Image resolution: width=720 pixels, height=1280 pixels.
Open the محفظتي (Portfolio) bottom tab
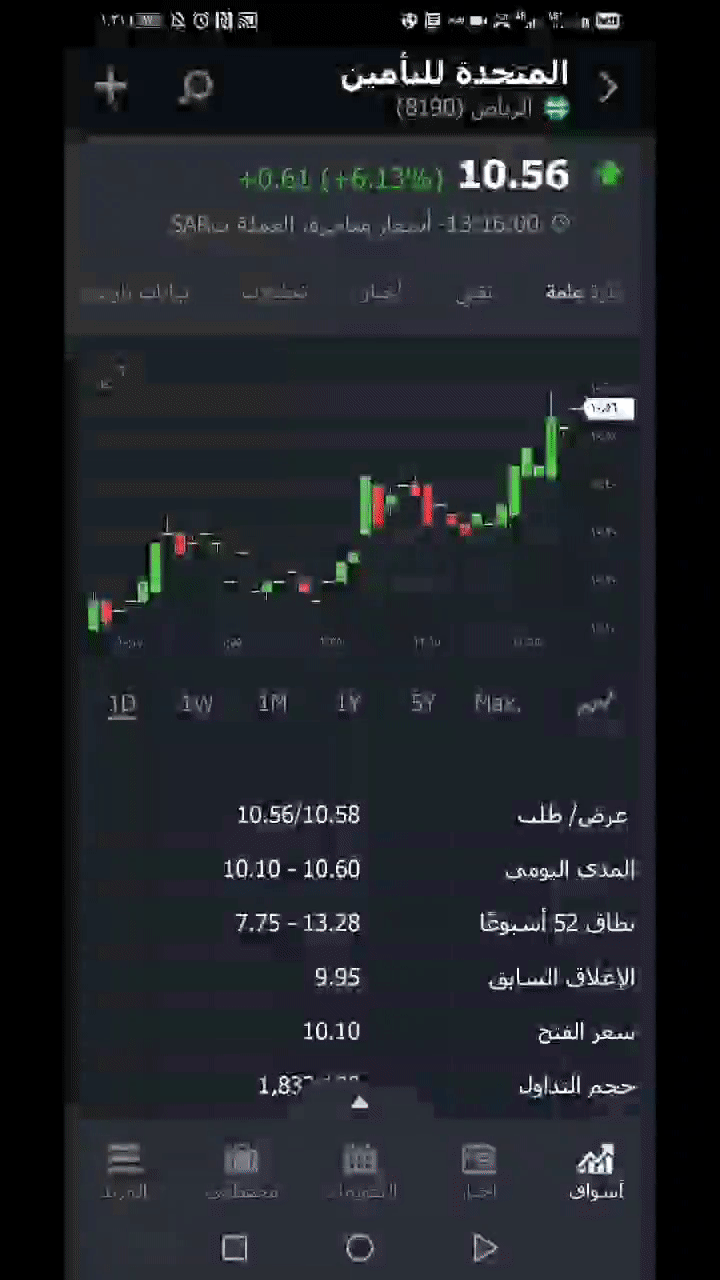(241, 1172)
